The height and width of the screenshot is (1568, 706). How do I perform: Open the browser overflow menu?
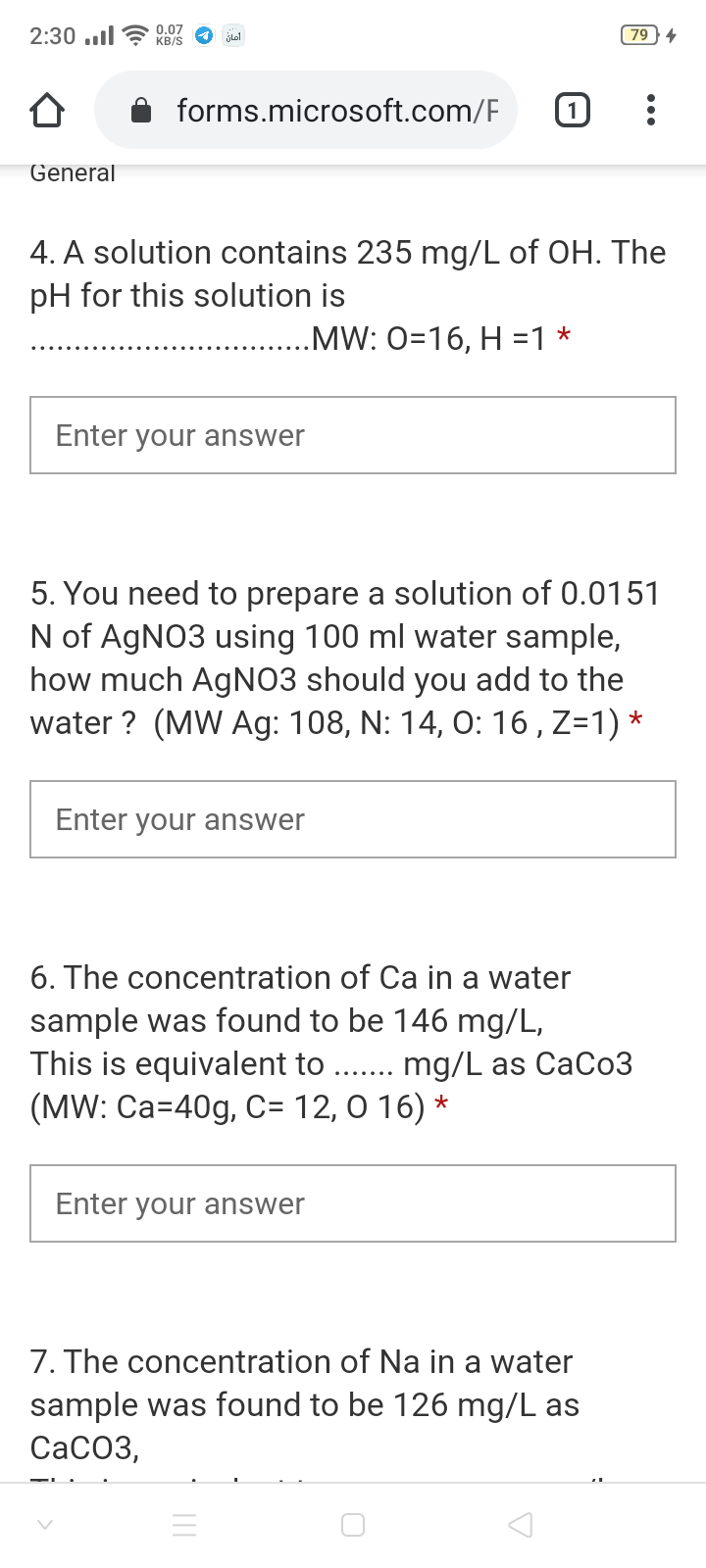tap(650, 111)
